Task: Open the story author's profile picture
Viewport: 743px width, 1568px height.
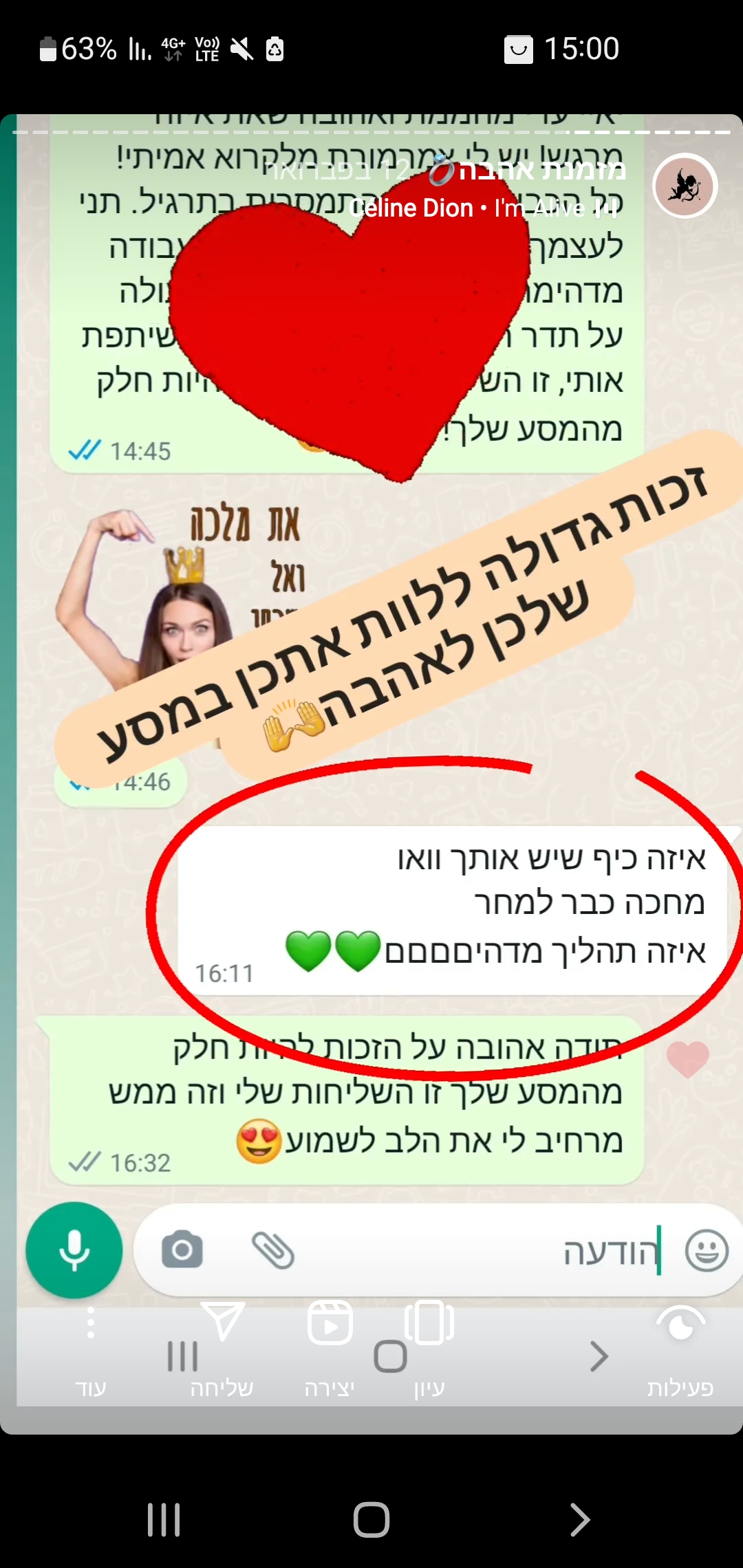Action: point(685,186)
